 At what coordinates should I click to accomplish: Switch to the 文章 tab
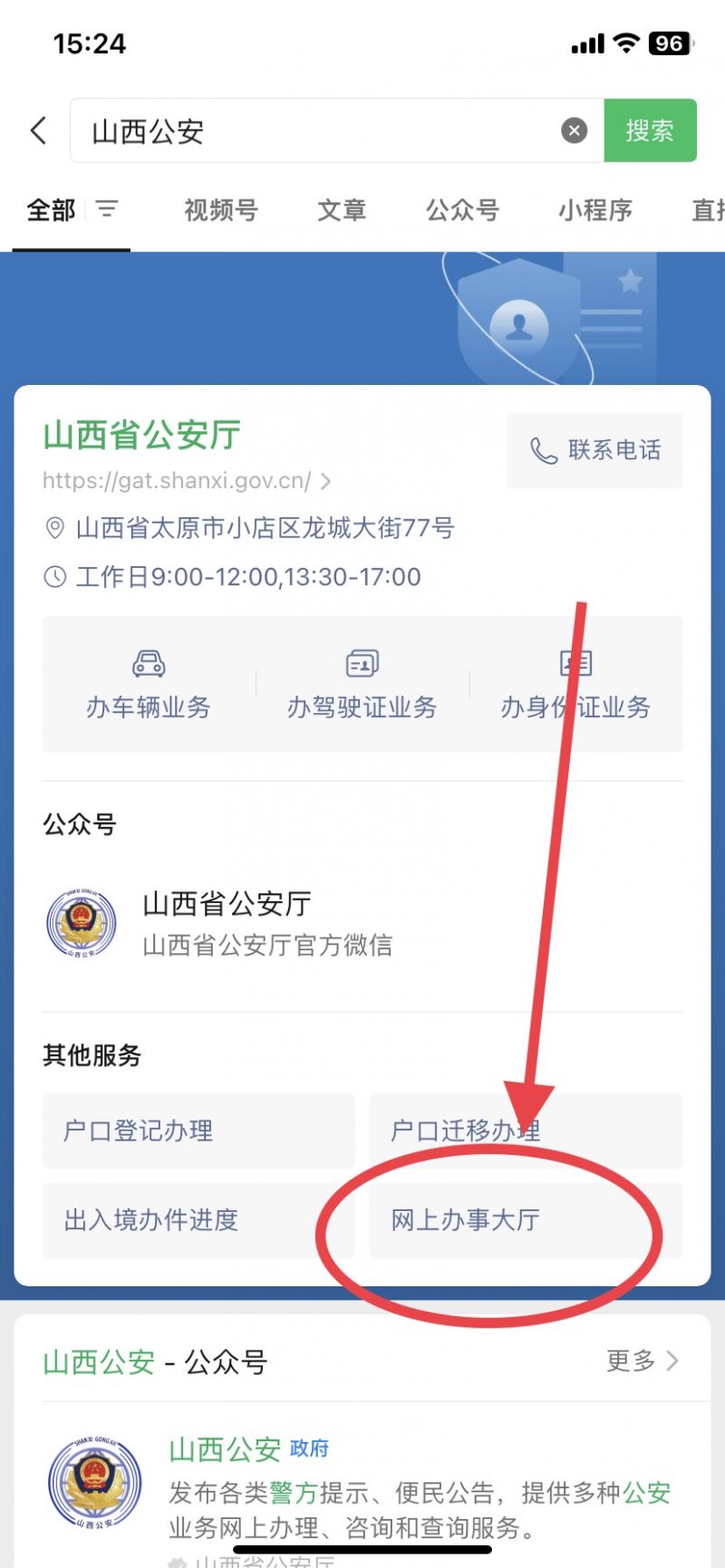pyautogui.click(x=342, y=210)
